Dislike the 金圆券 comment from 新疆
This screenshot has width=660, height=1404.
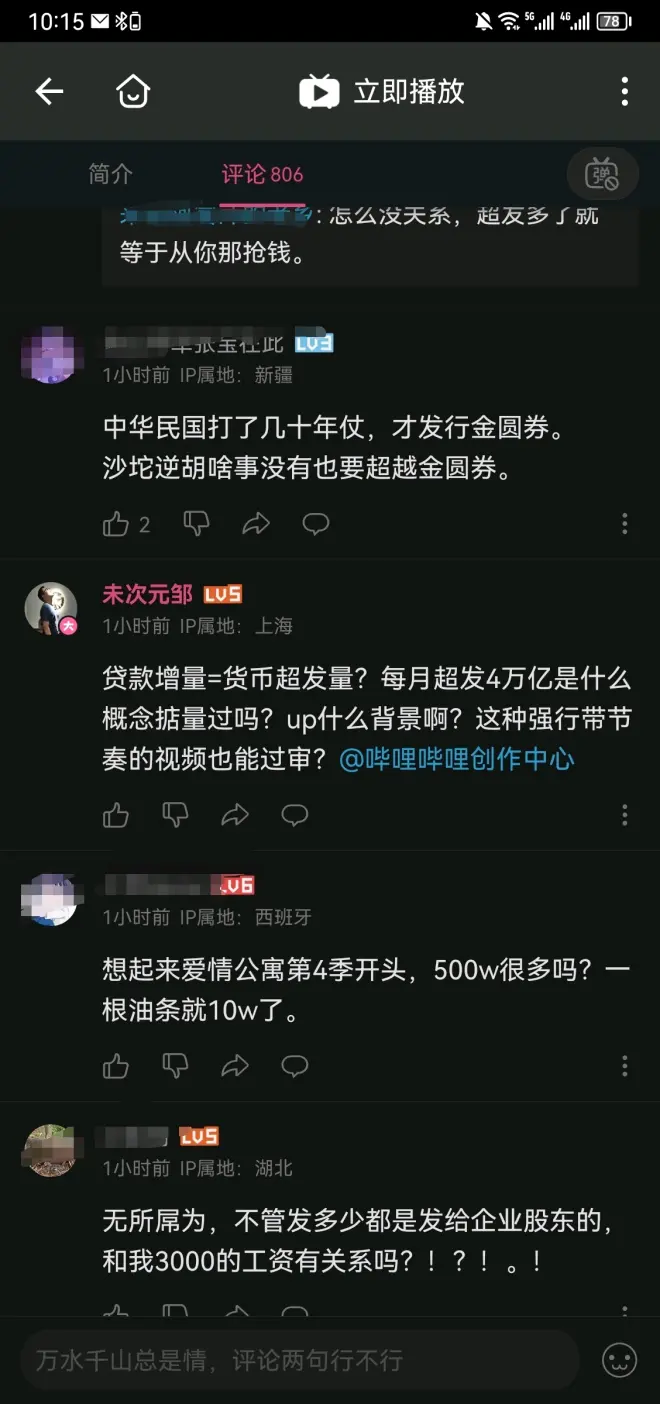coord(196,524)
